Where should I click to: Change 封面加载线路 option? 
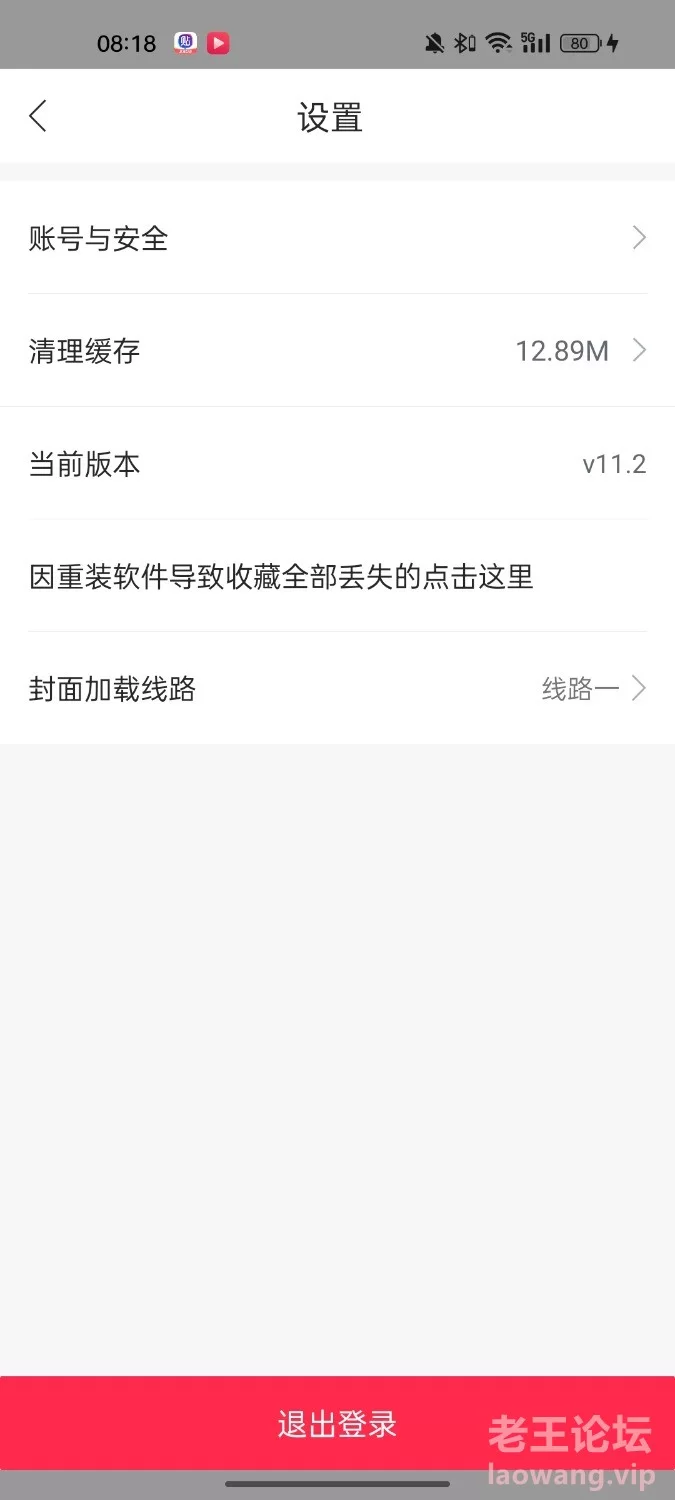coord(337,689)
